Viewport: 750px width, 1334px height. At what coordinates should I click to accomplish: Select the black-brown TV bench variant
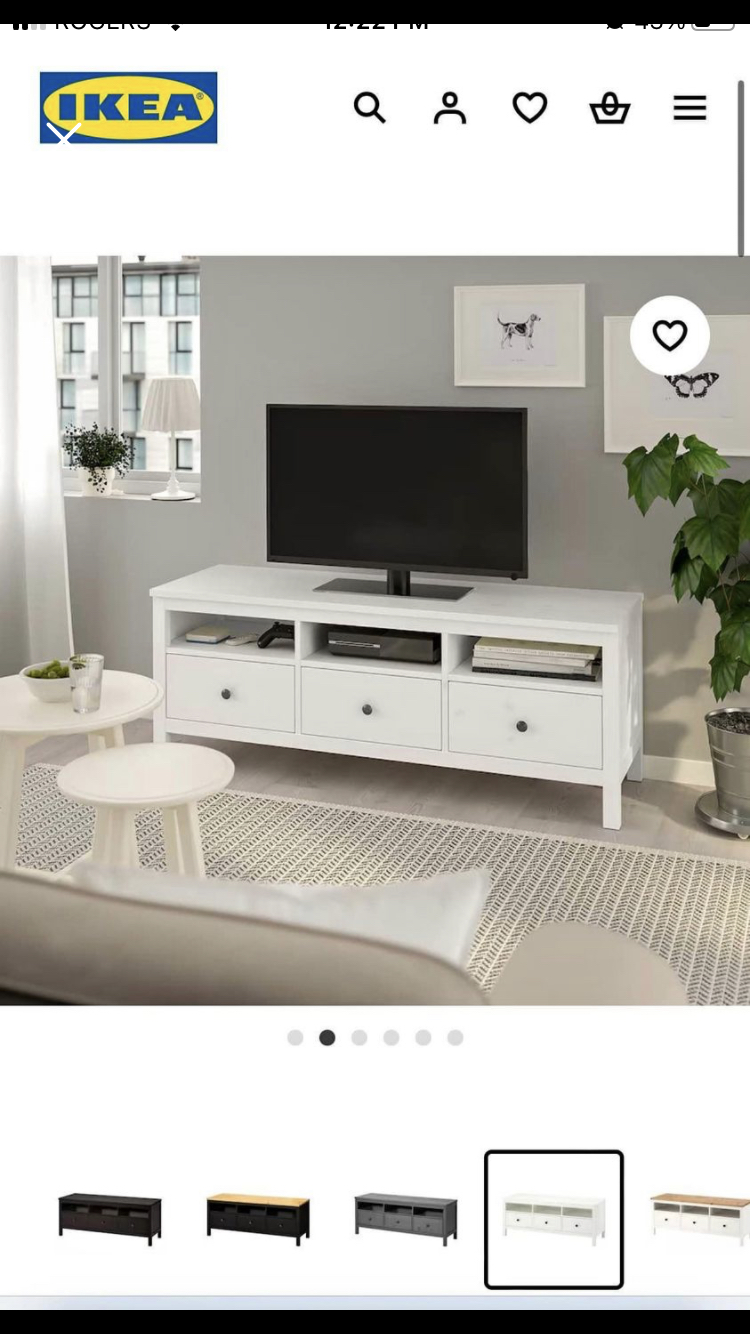click(x=110, y=1219)
